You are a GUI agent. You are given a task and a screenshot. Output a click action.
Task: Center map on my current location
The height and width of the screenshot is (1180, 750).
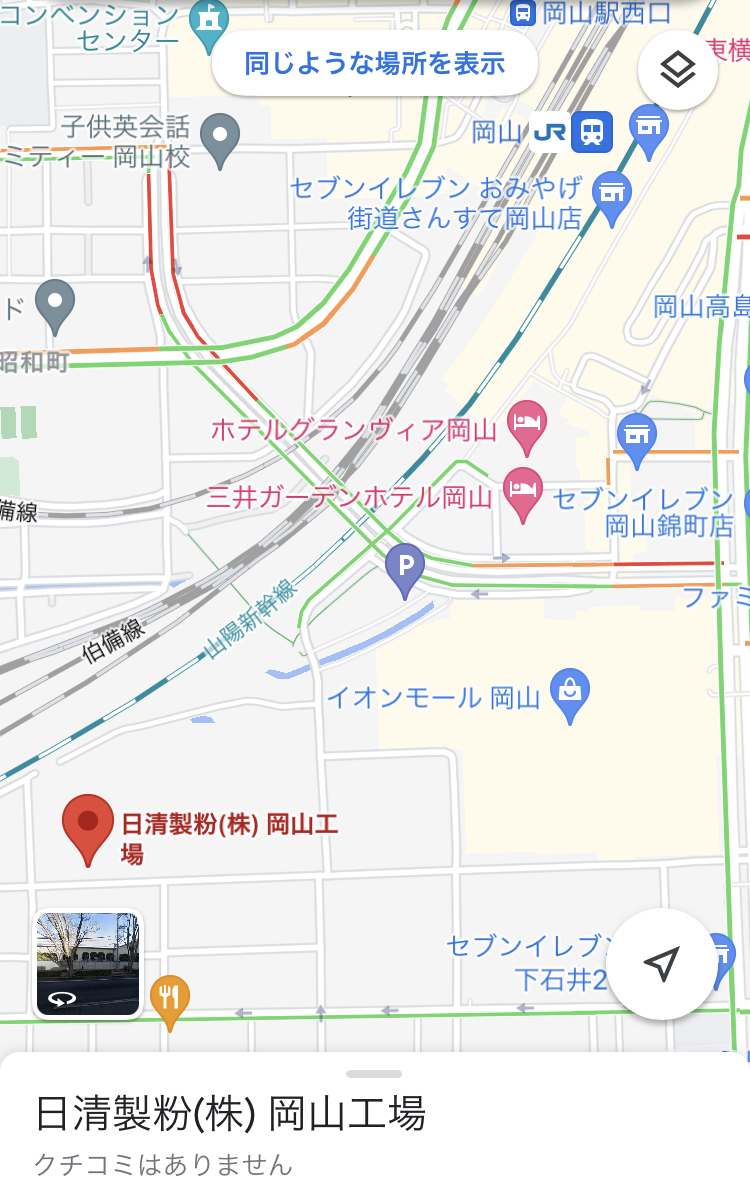[x=661, y=964]
